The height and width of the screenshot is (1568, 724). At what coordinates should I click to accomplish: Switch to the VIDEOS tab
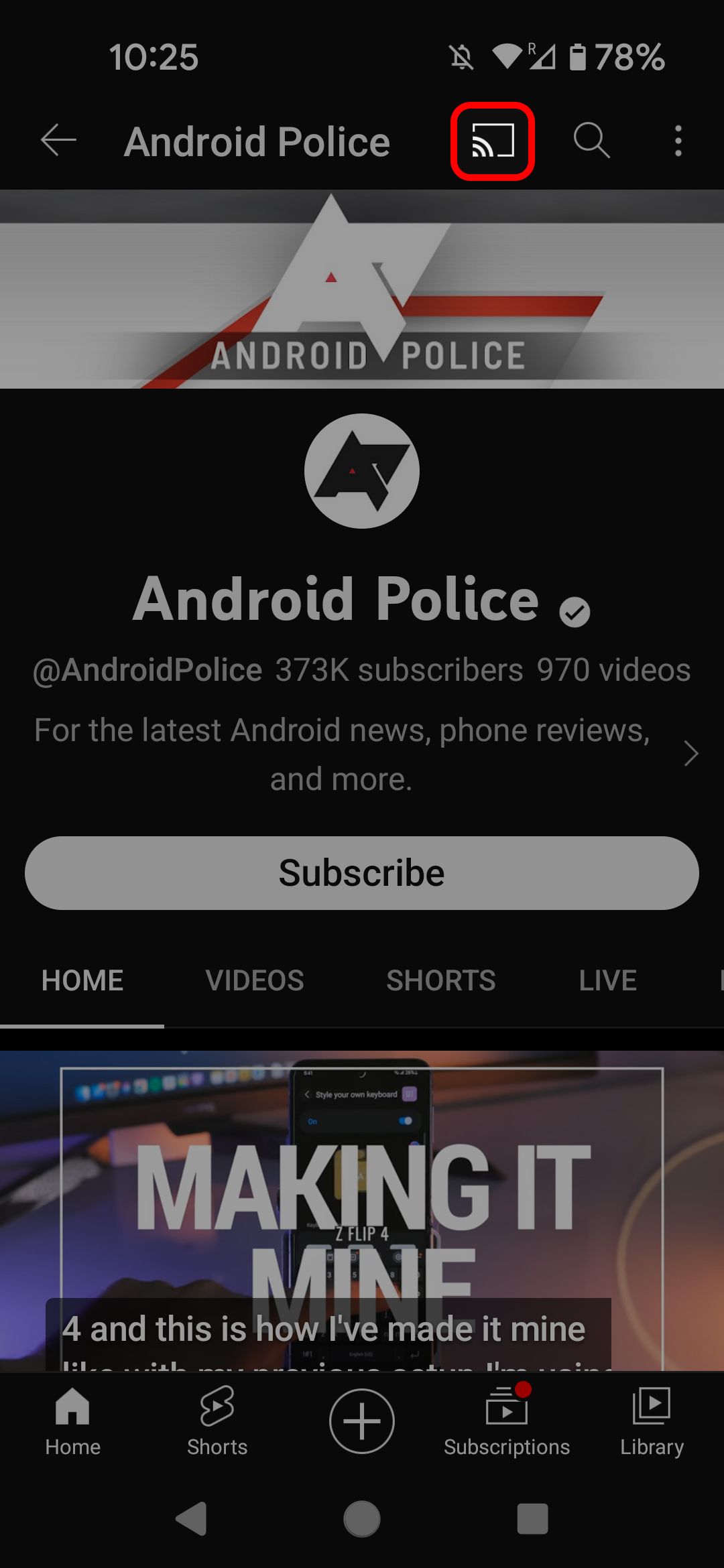coord(253,980)
